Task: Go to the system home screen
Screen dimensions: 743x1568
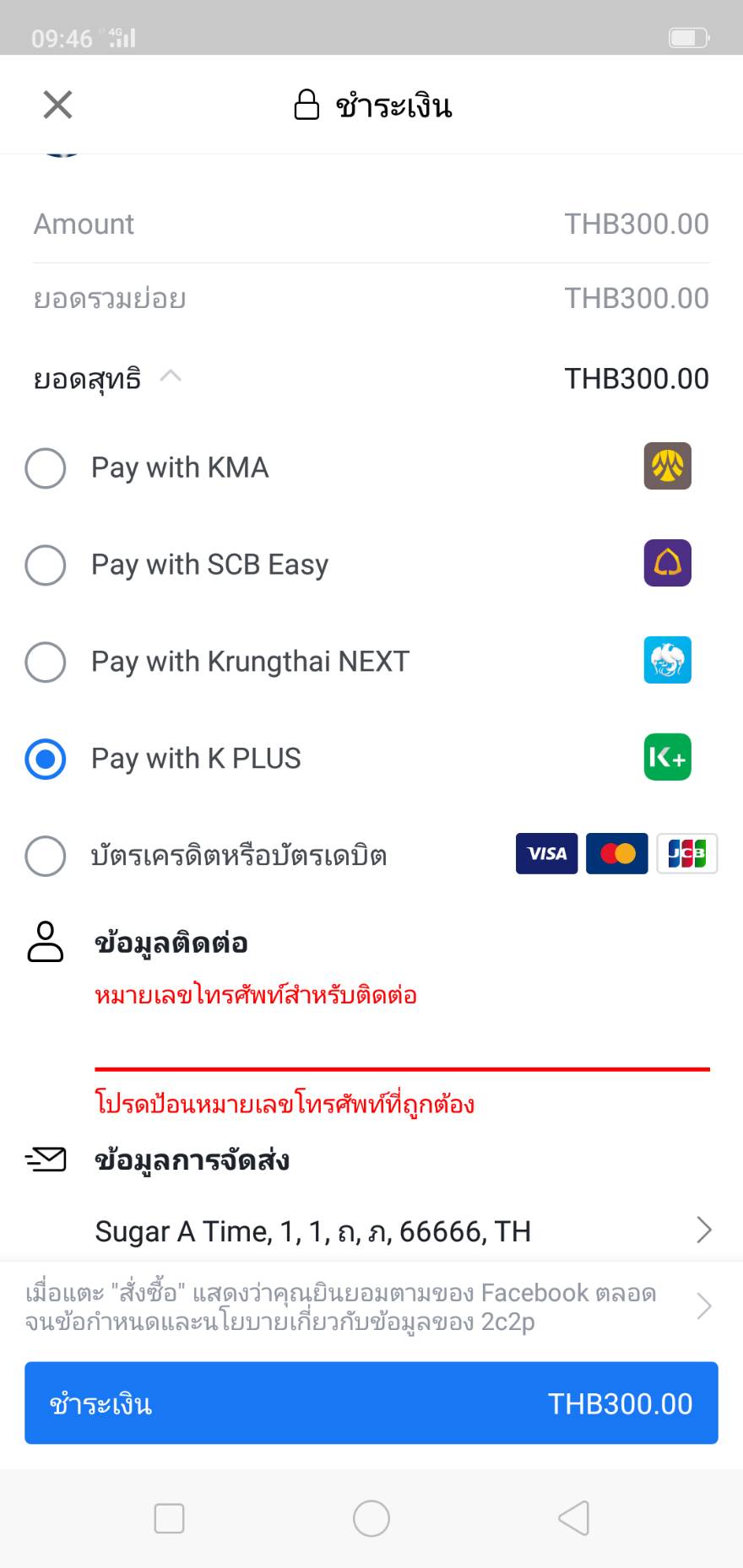Action: (x=371, y=1518)
